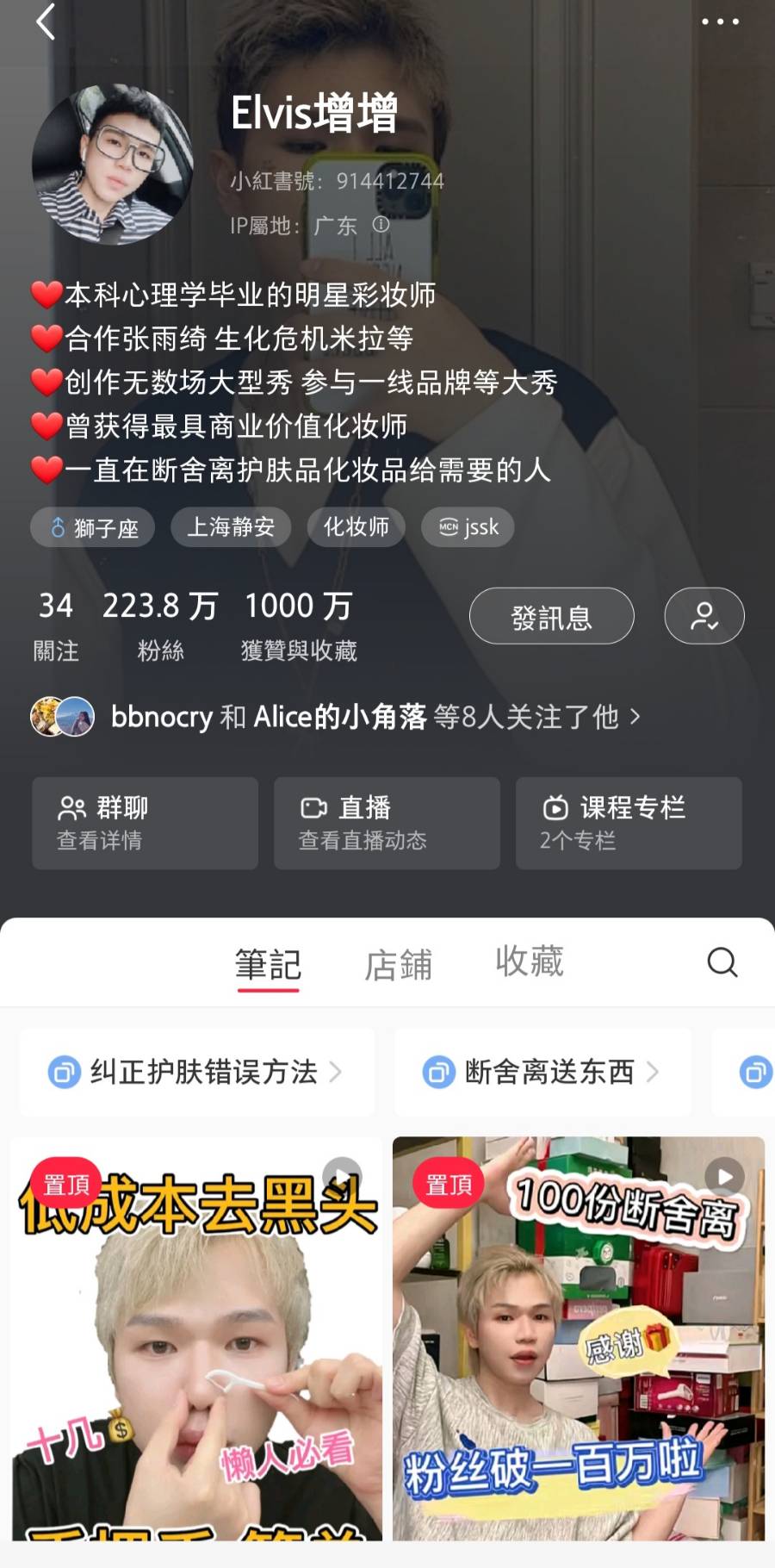Play the pinned 低成本去黑头 video
Viewport: 775px width, 1568px height.
(x=196, y=1344)
